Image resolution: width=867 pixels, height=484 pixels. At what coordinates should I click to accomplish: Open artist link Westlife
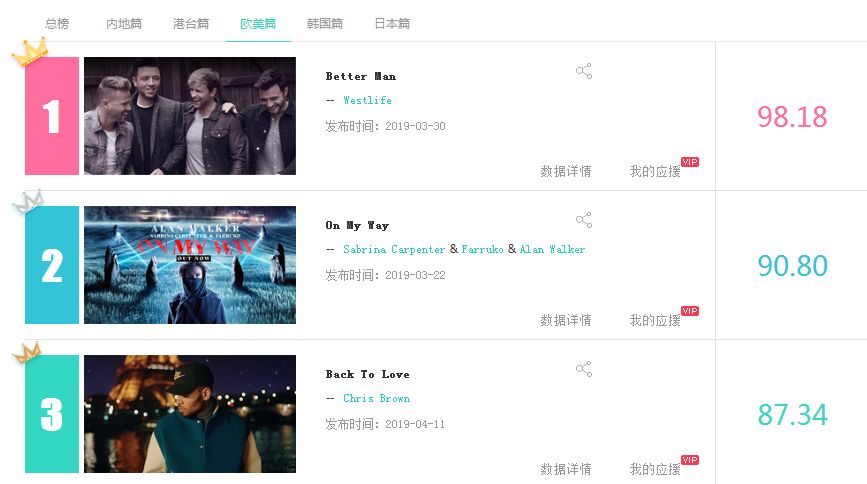pos(367,100)
